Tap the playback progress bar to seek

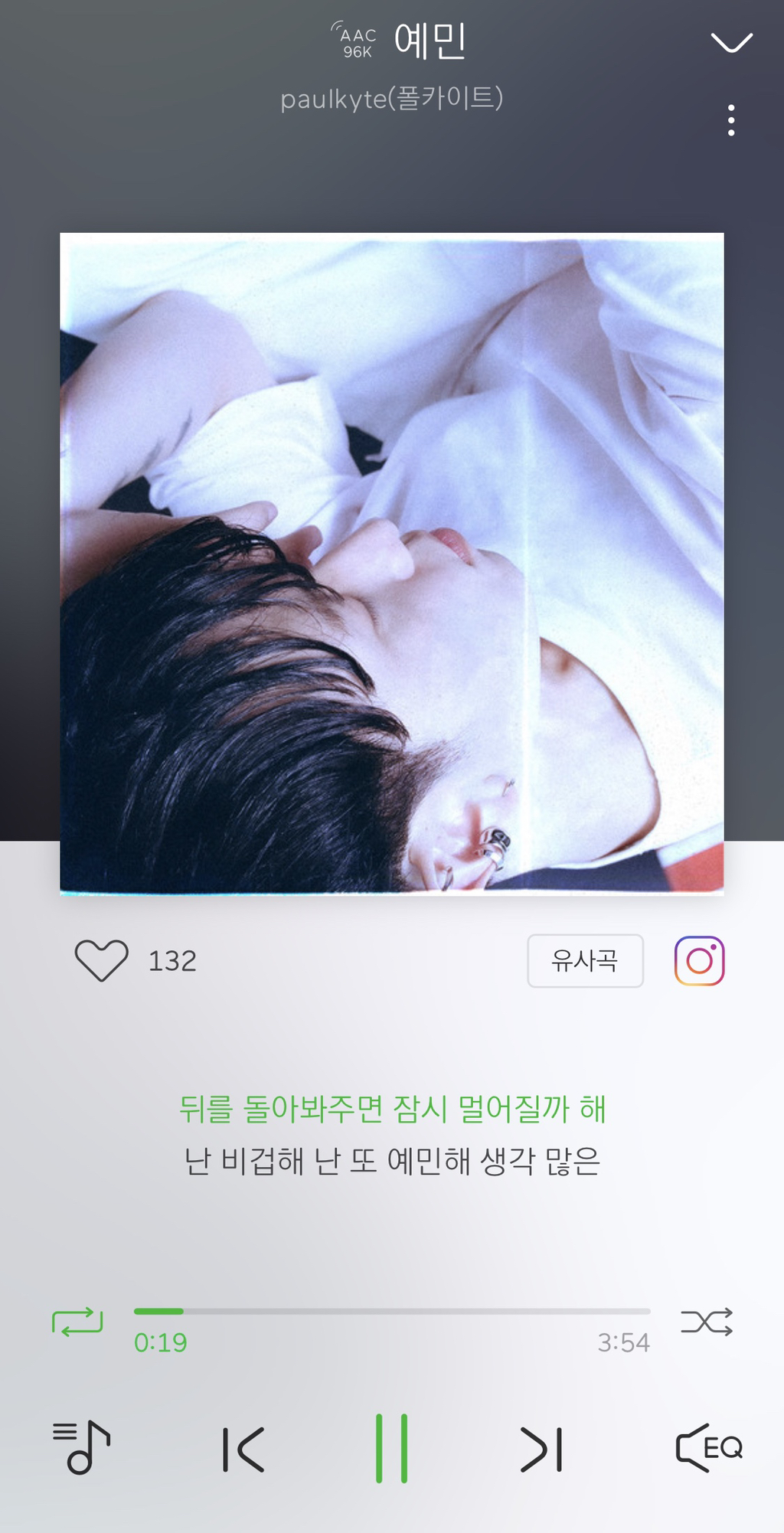(x=392, y=1311)
